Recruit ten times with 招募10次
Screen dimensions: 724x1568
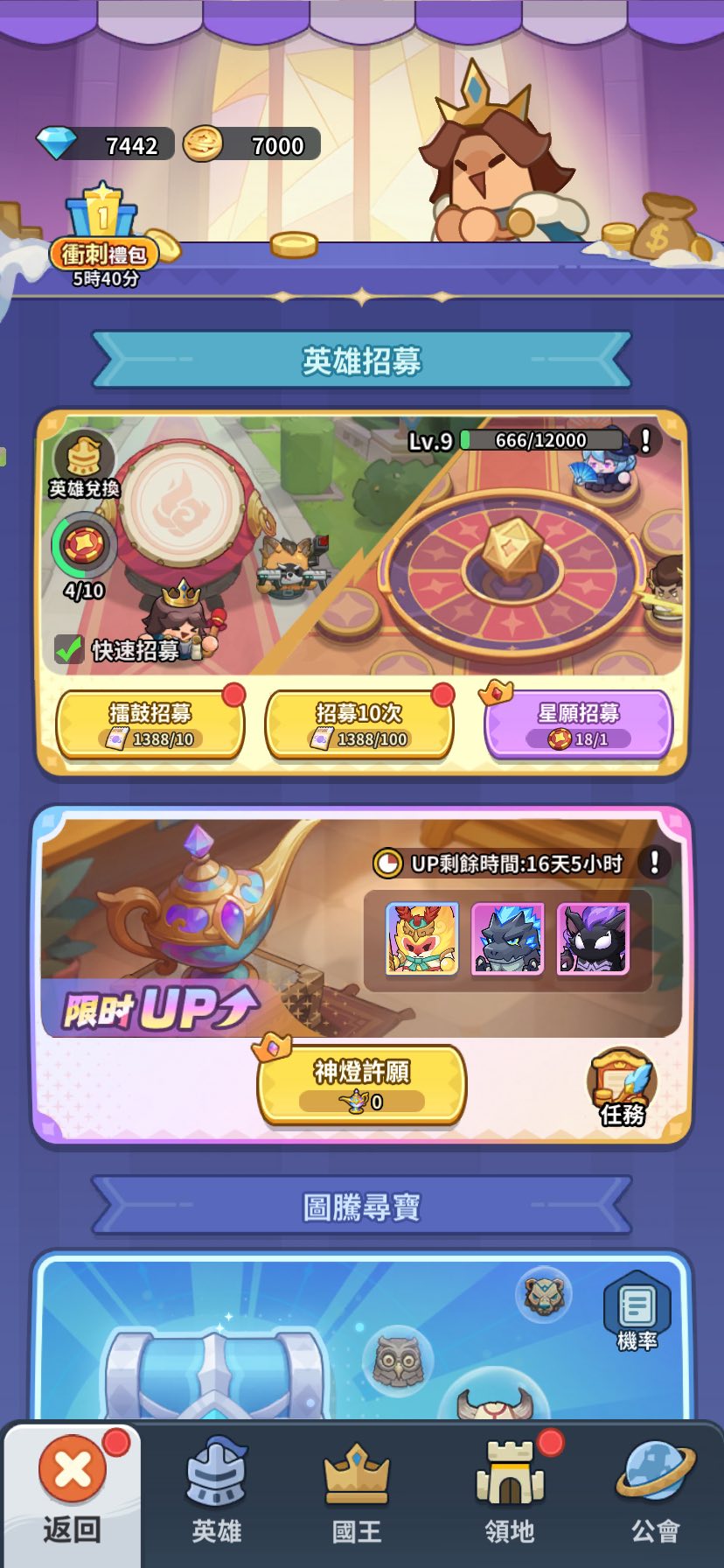point(359,724)
